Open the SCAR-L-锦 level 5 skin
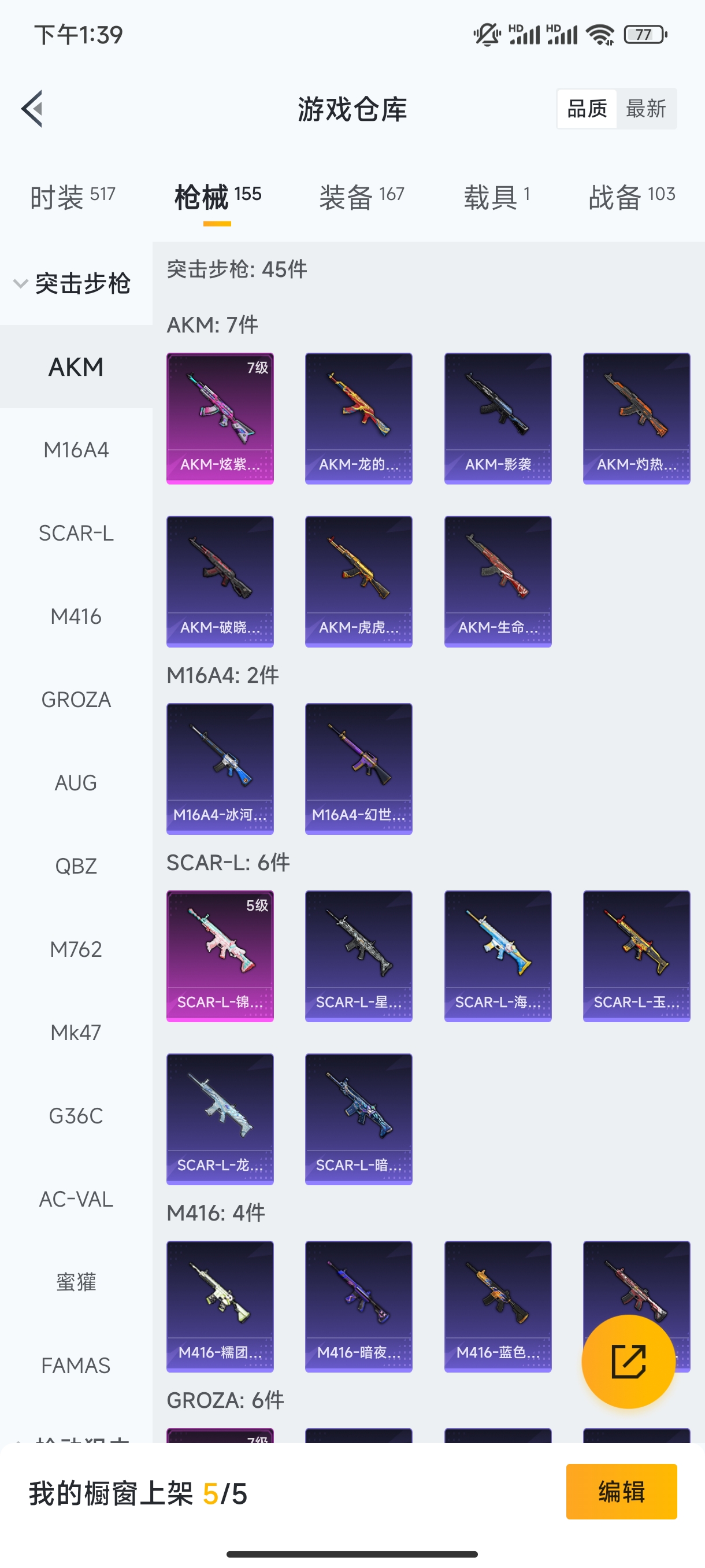 pyautogui.click(x=220, y=956)
